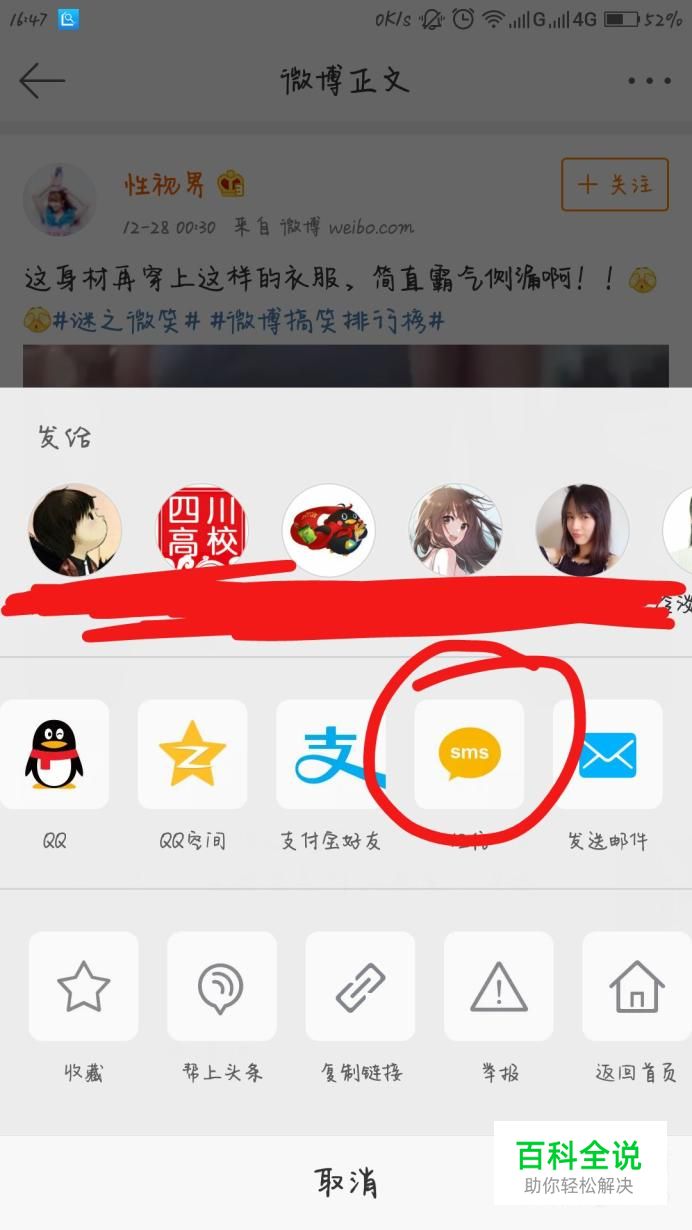Image resolution: width=692 pixels, height=1230 pixels.
Task: Share to QQ空间
Action: 192,755
